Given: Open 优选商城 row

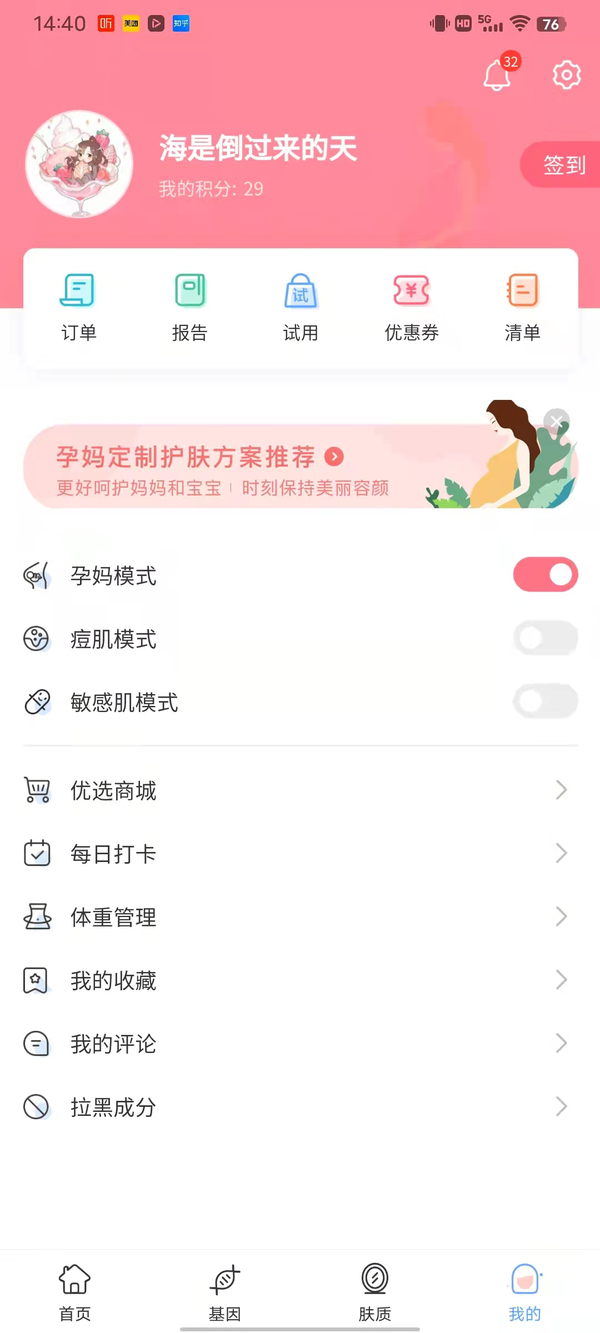Looking at the screenshot, I should (300, 791).
